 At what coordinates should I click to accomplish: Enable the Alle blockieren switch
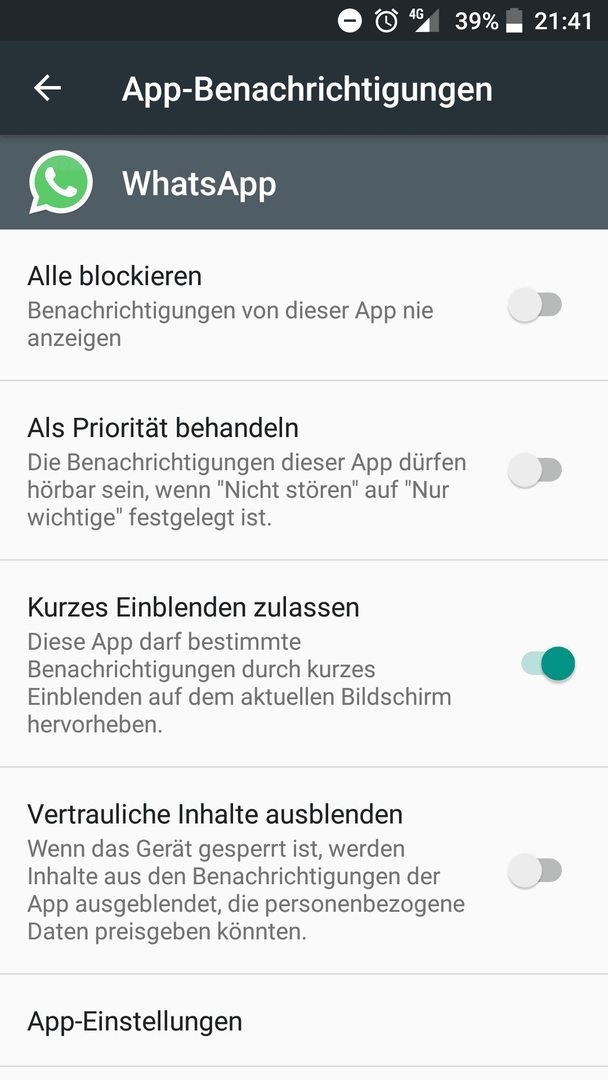tap(535, 304)
